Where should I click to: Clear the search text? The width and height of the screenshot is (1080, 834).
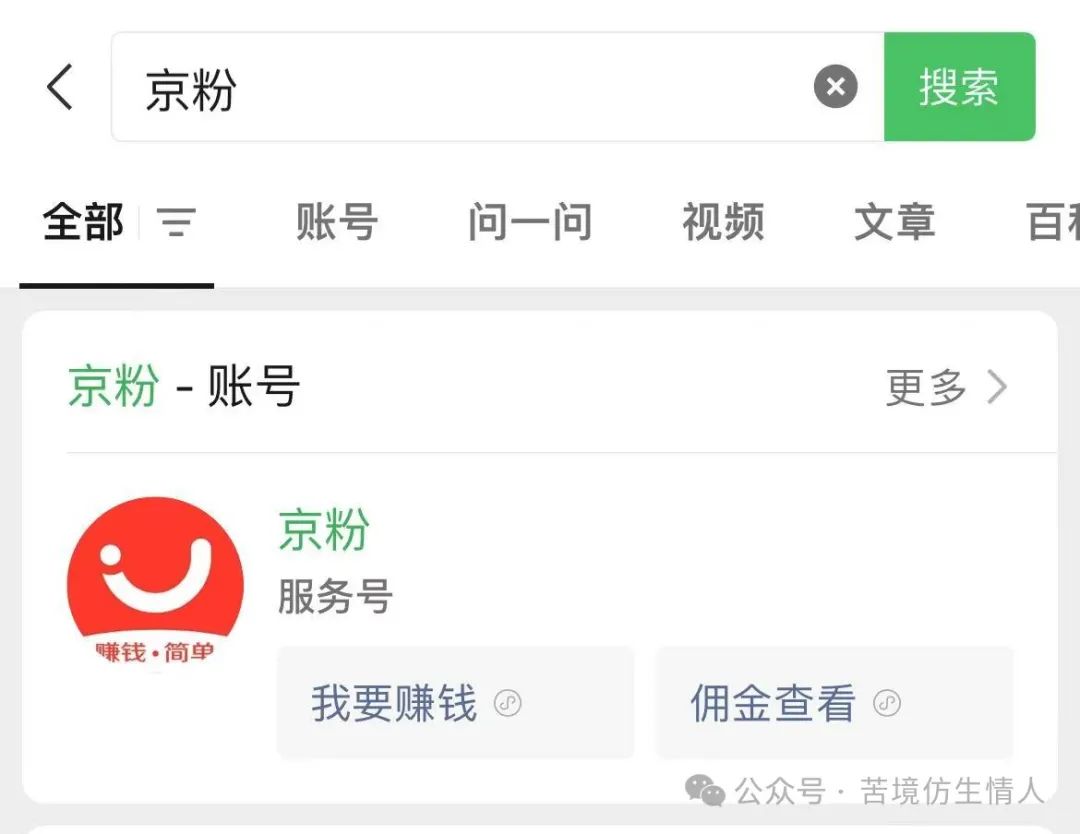point(836,87)
